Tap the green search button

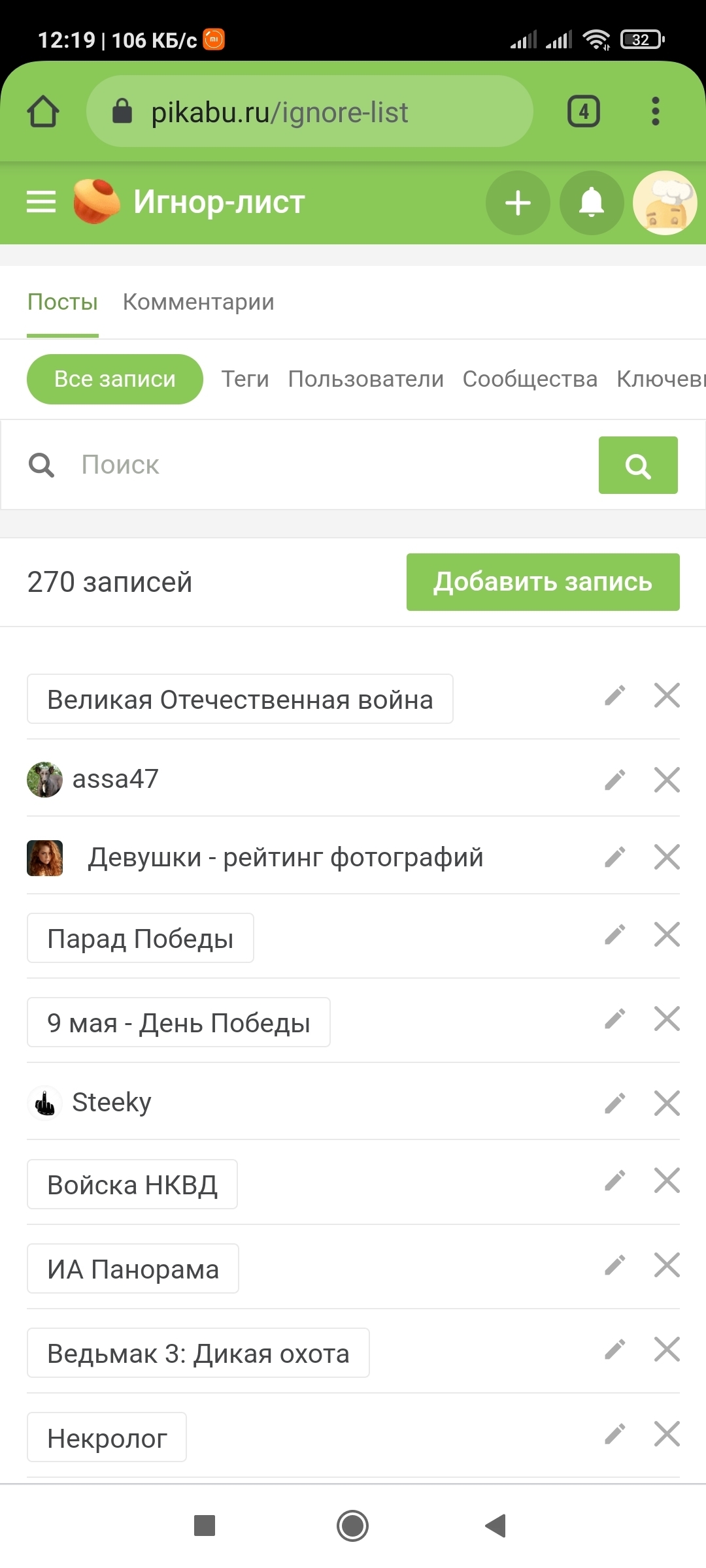point(637,465)
